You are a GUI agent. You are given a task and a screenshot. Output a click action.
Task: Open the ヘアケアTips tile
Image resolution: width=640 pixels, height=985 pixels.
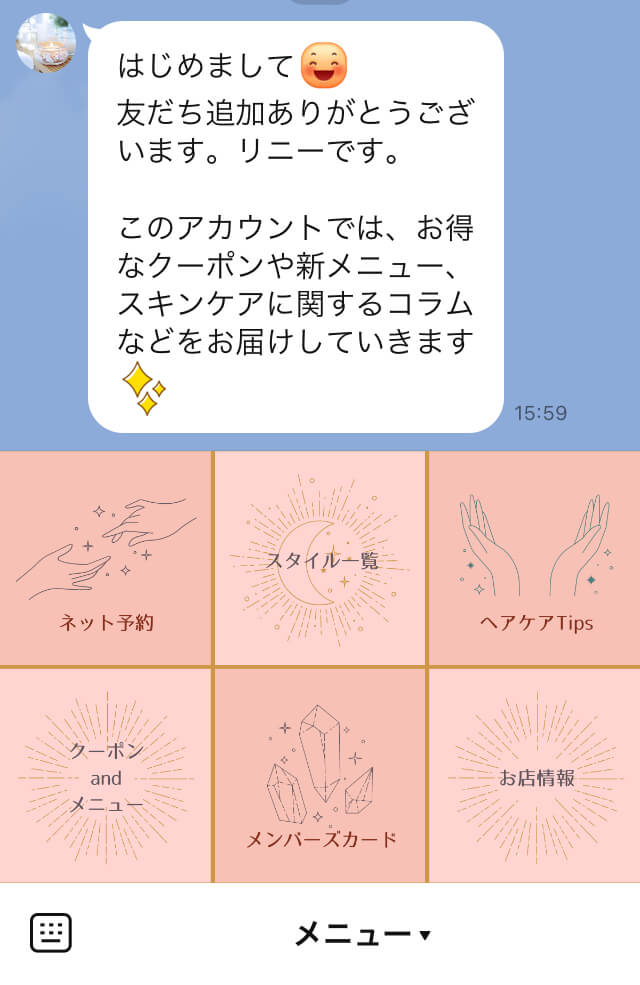click(x=535, y=558)
